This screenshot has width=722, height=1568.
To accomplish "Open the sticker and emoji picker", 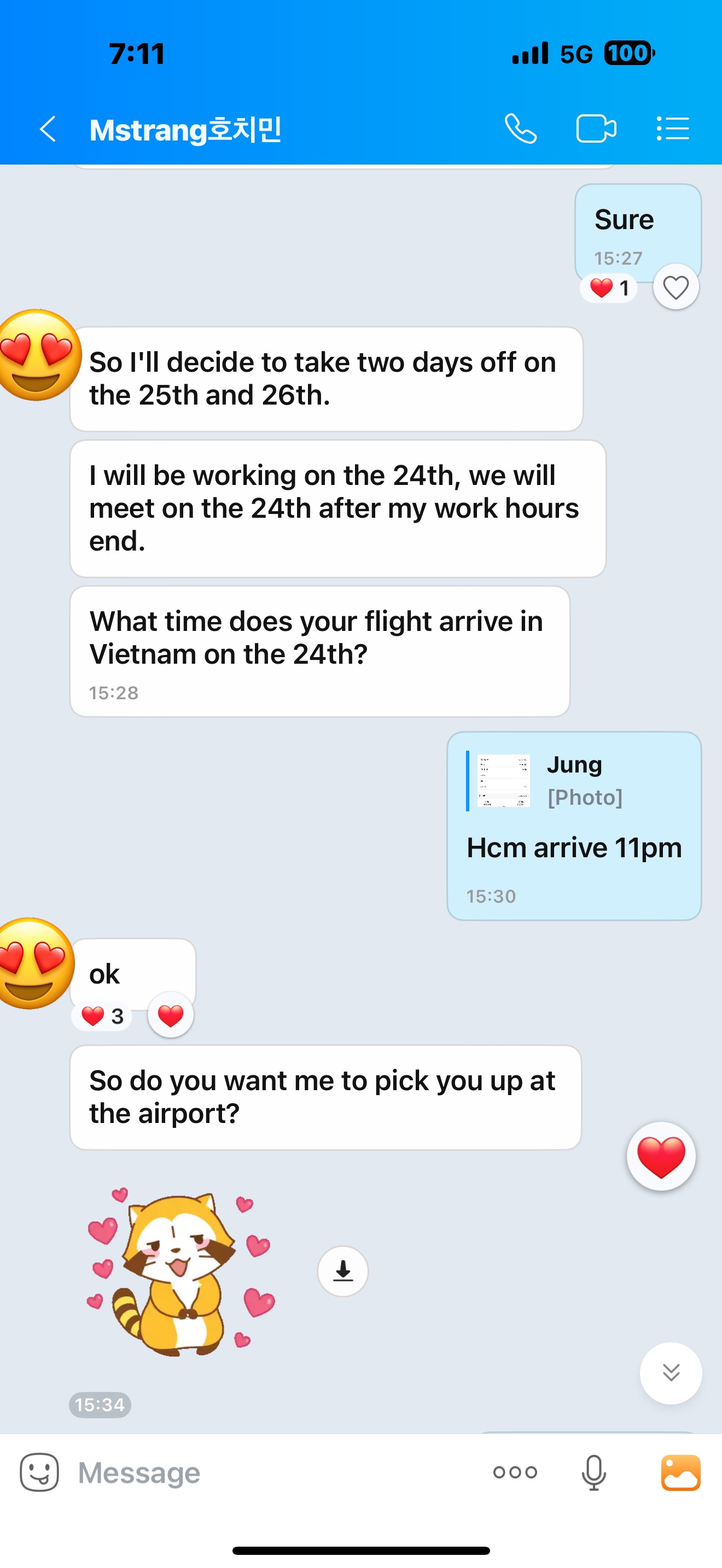I will pyautogui.click(x=39, y=1472).
